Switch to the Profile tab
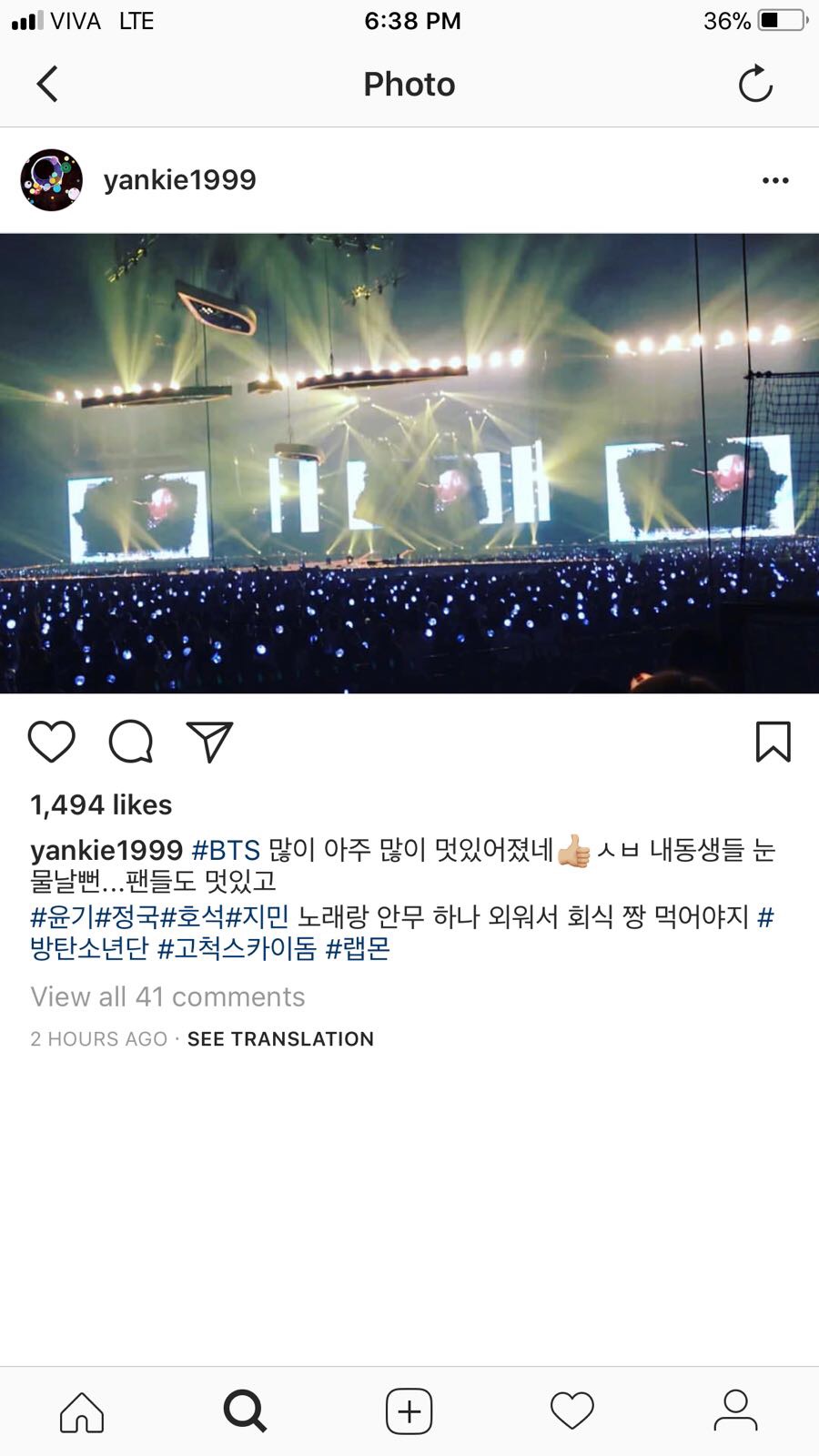The height and width of the screenshot is (1456, 819). 735,1411
